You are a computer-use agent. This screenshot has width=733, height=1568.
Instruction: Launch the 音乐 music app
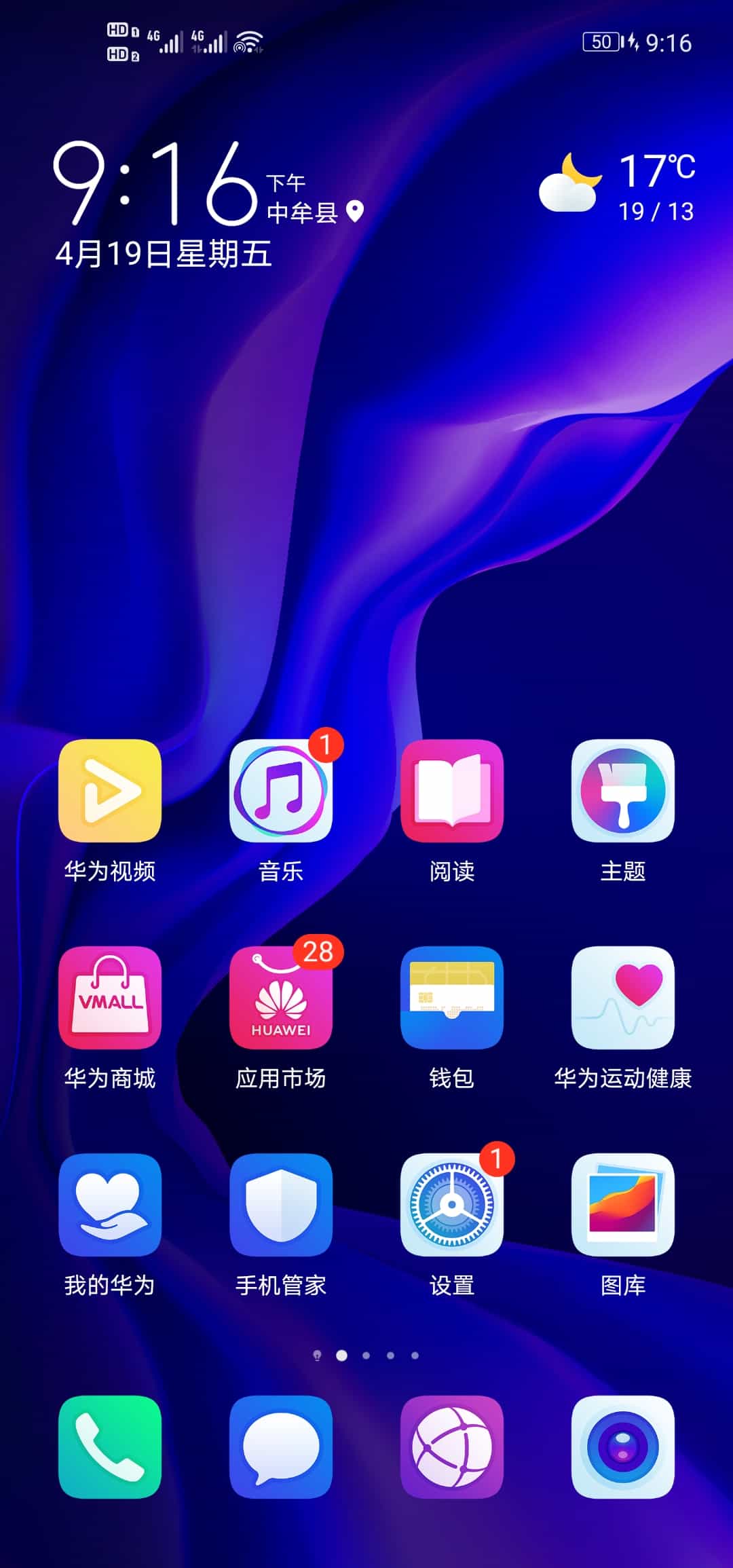281,791
